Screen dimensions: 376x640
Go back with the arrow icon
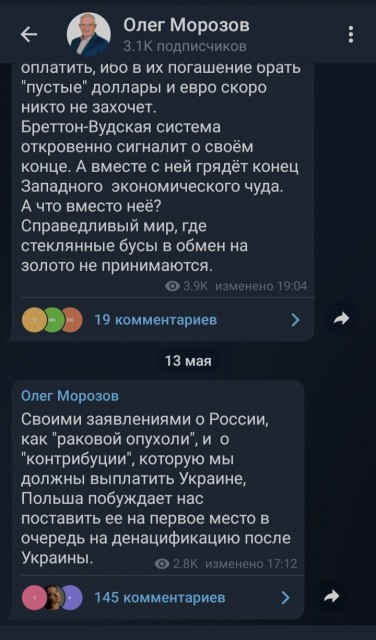pyautogui.click(x=29, y=35)
